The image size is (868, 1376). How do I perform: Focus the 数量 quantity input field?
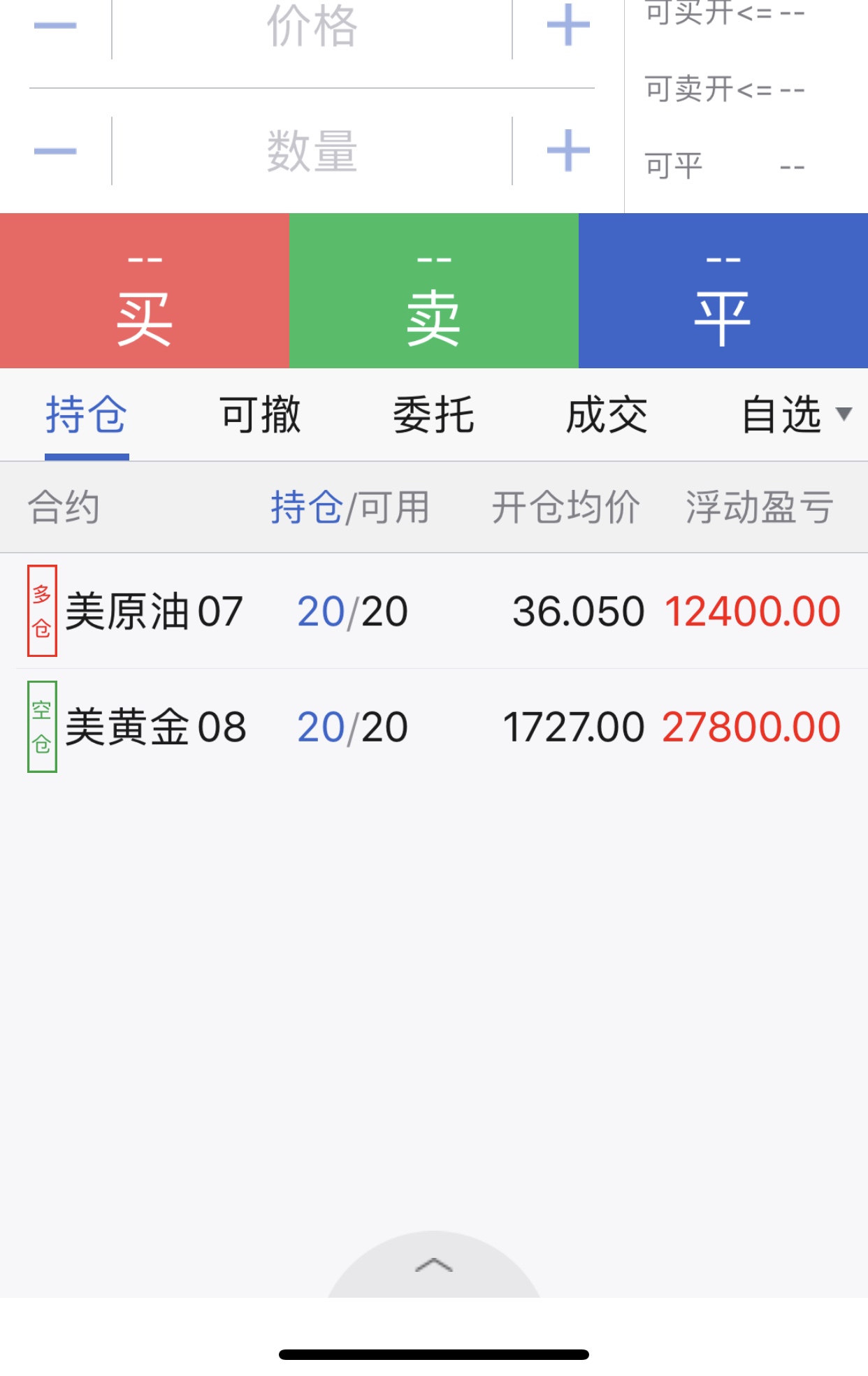[312, 151]
